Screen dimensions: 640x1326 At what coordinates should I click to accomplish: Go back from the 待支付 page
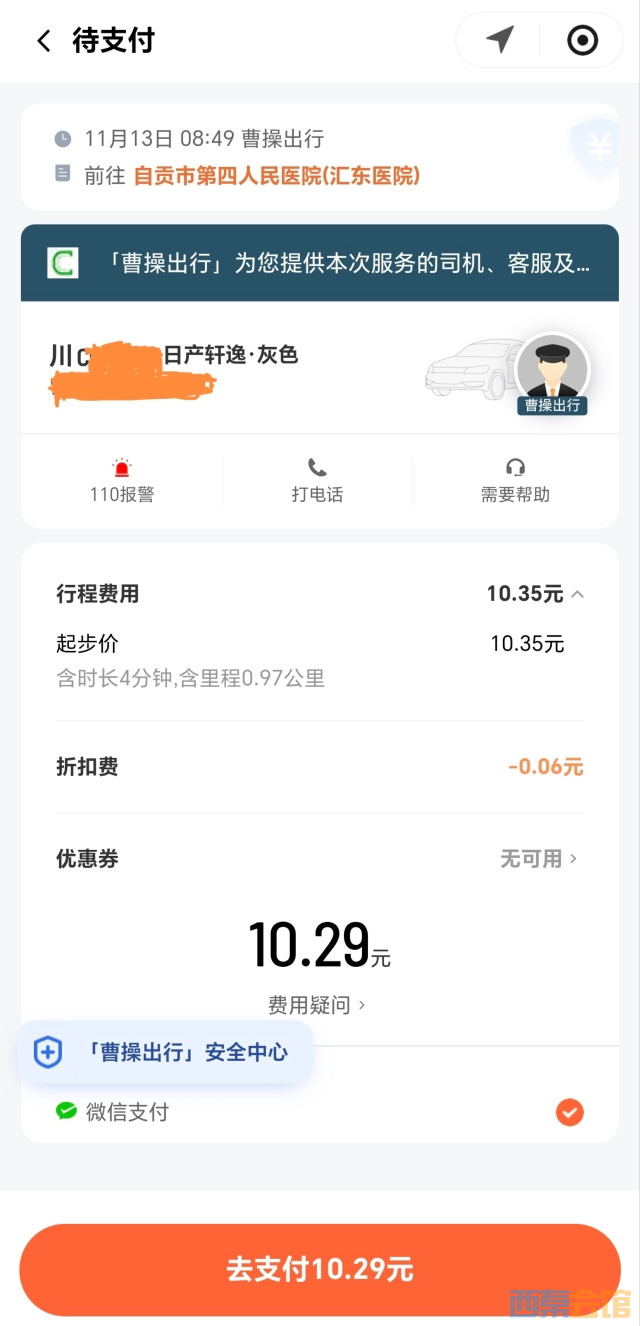tap(44, 41)
